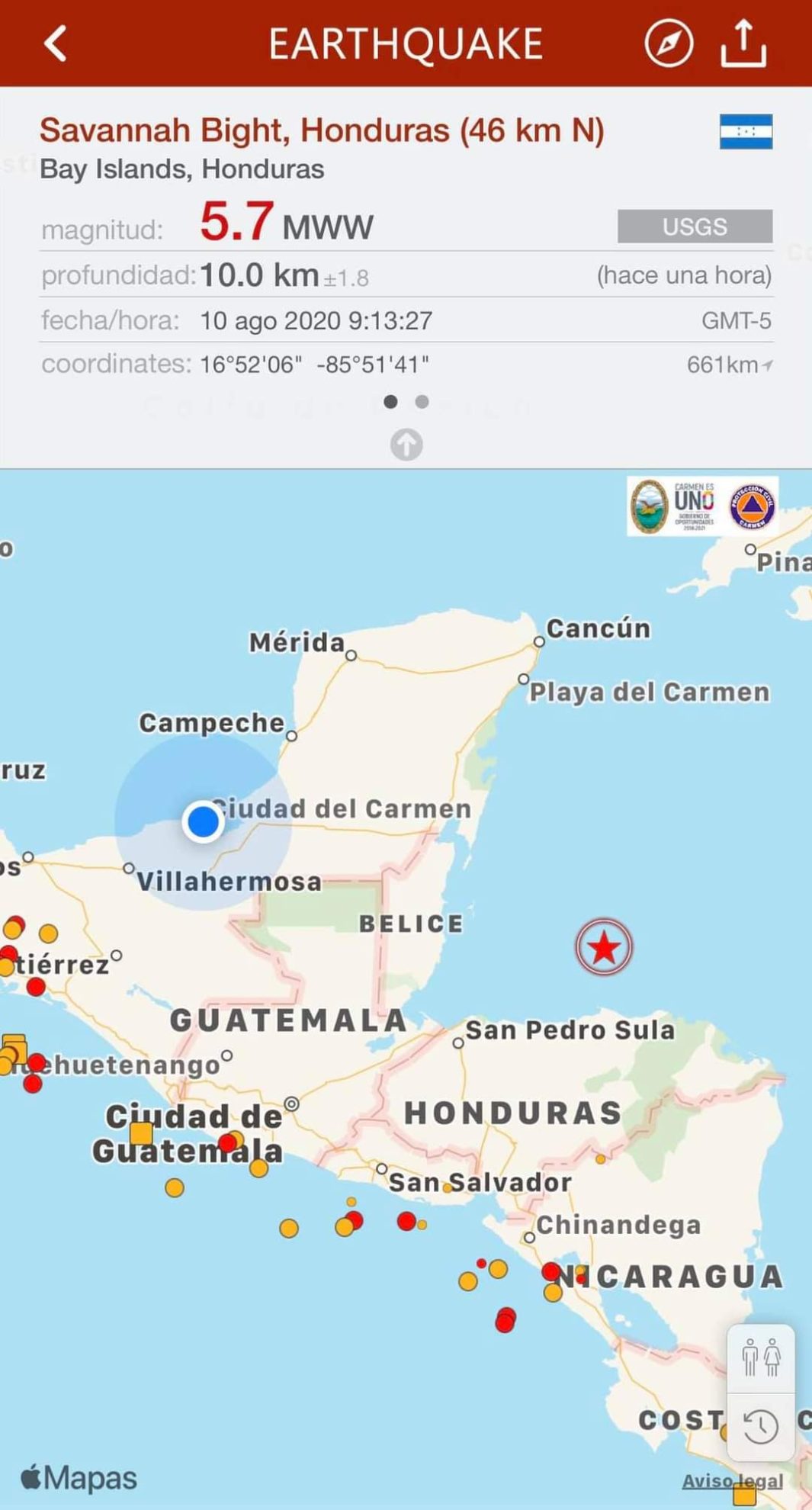Tap the 661km distance indicator
Viewport: 812px width, 1510px height.
729,365
